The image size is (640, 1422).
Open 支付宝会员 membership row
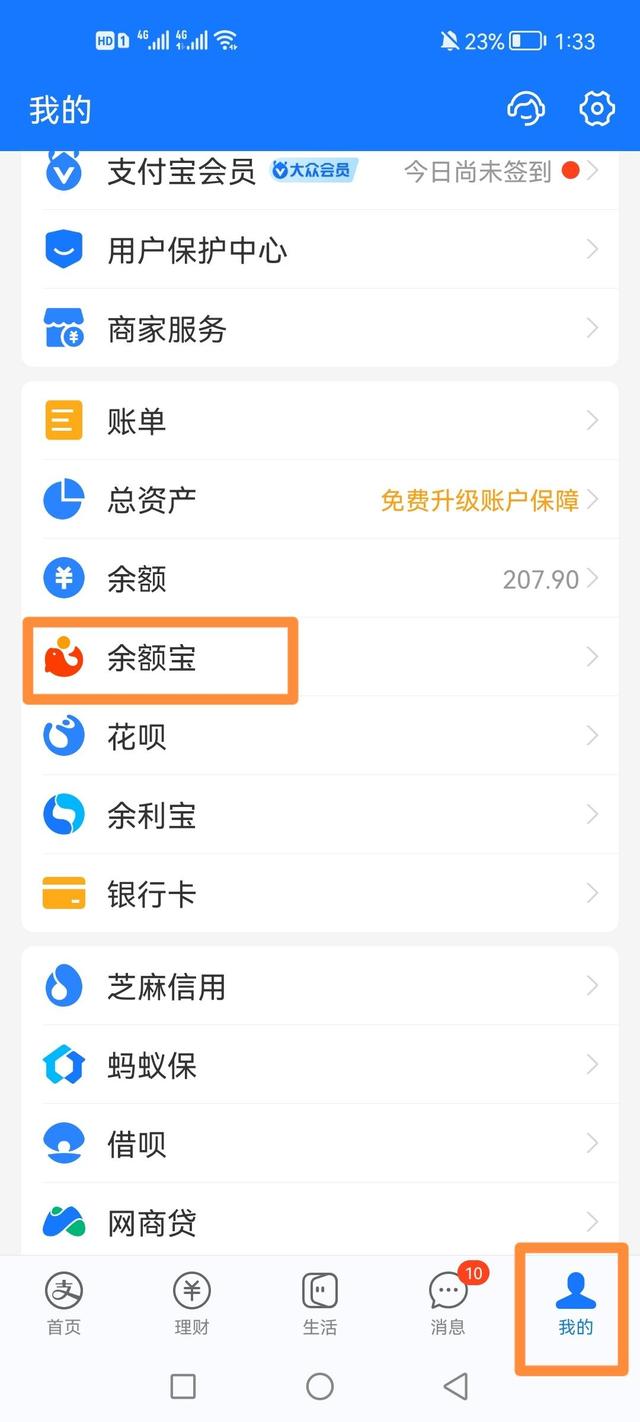320,172
